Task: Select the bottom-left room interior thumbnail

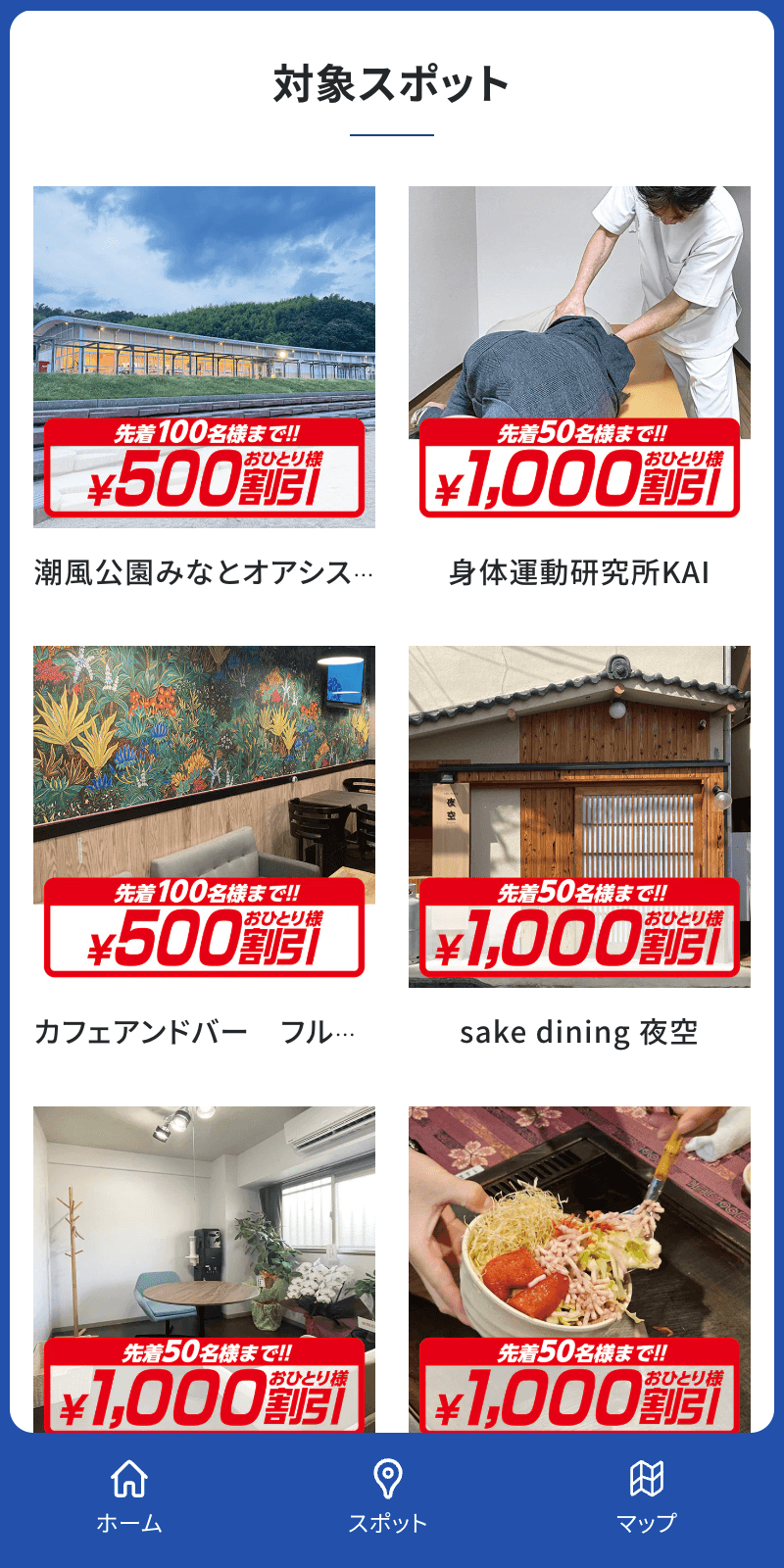Action: click(x=204, y=1225)
